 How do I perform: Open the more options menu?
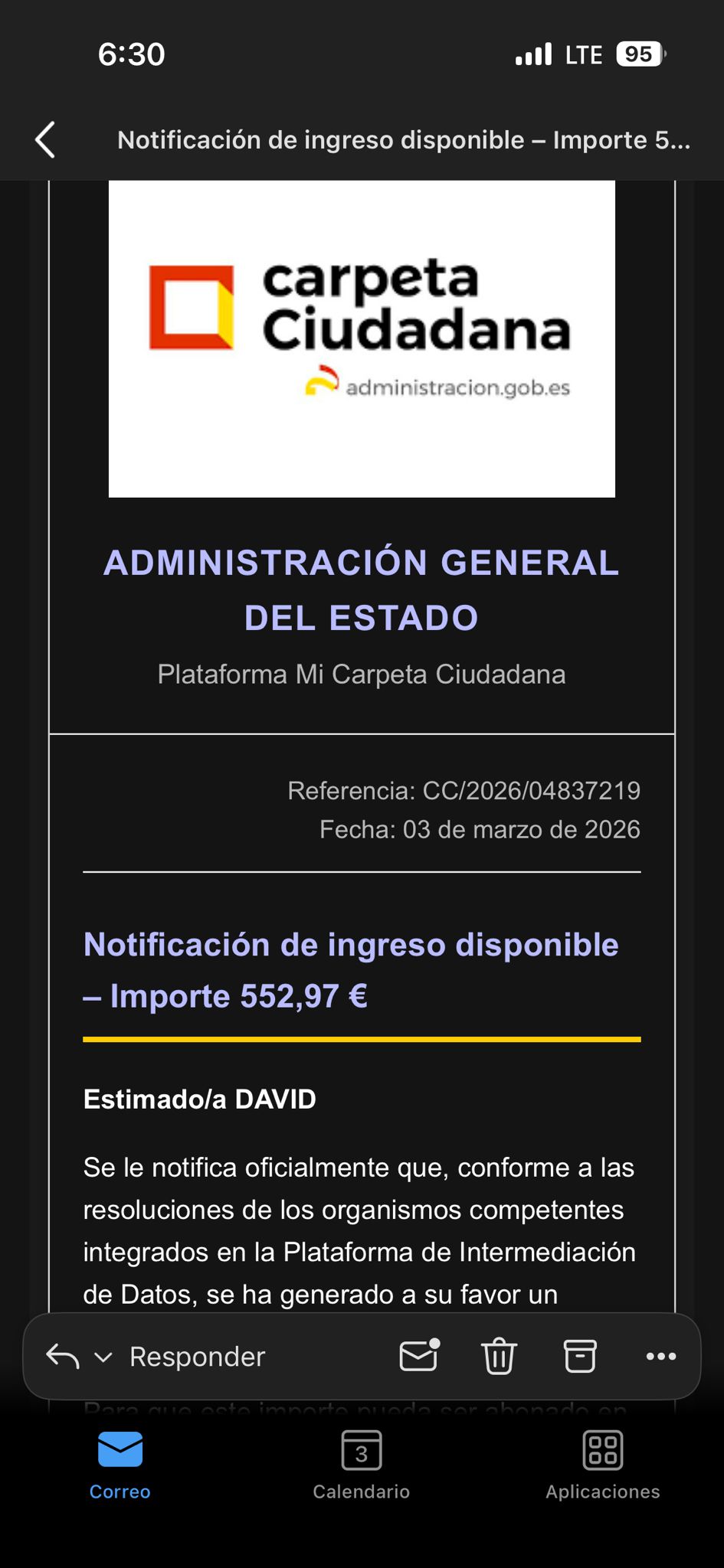click(x=660, y=1356)
